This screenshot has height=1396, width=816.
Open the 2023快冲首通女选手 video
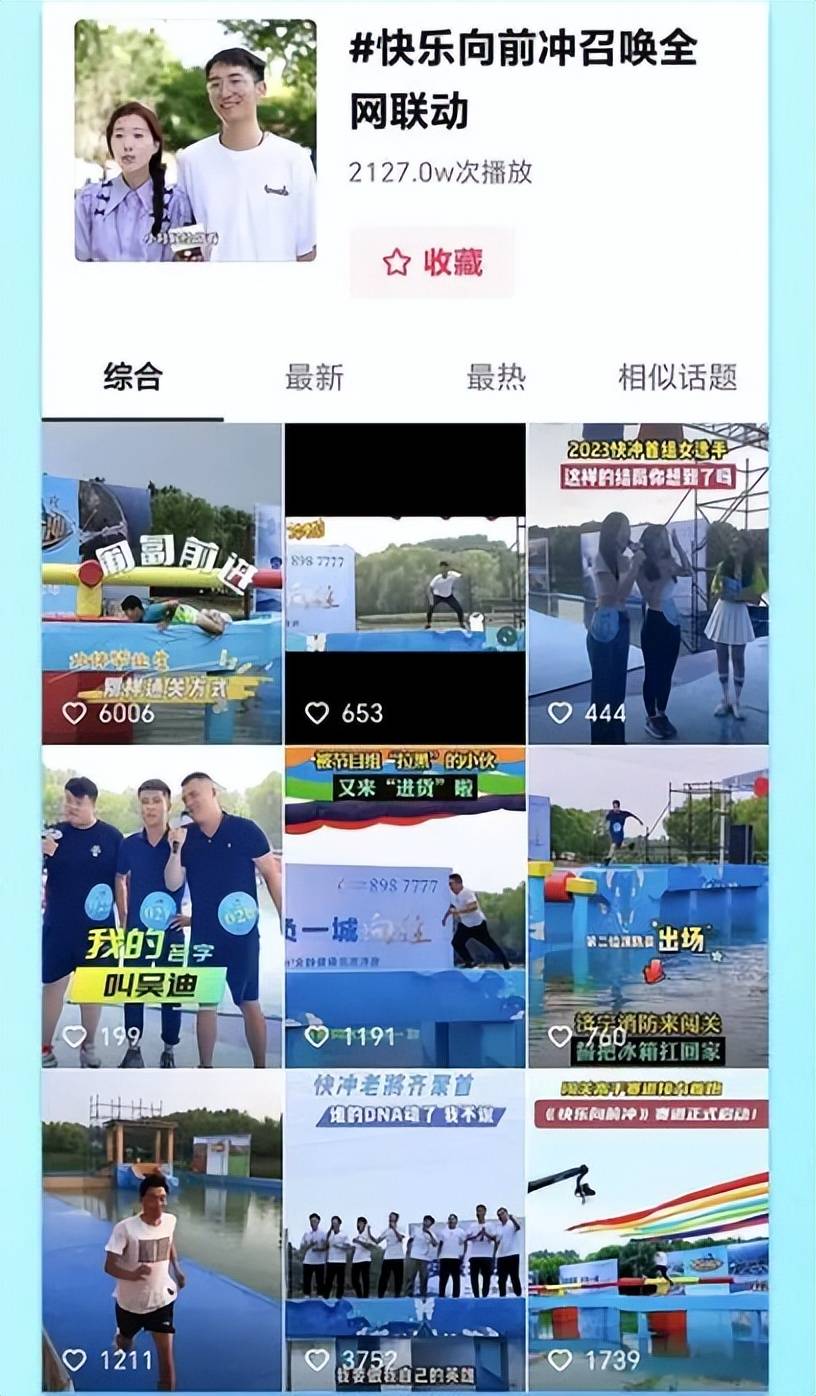(x=648, y=584)
